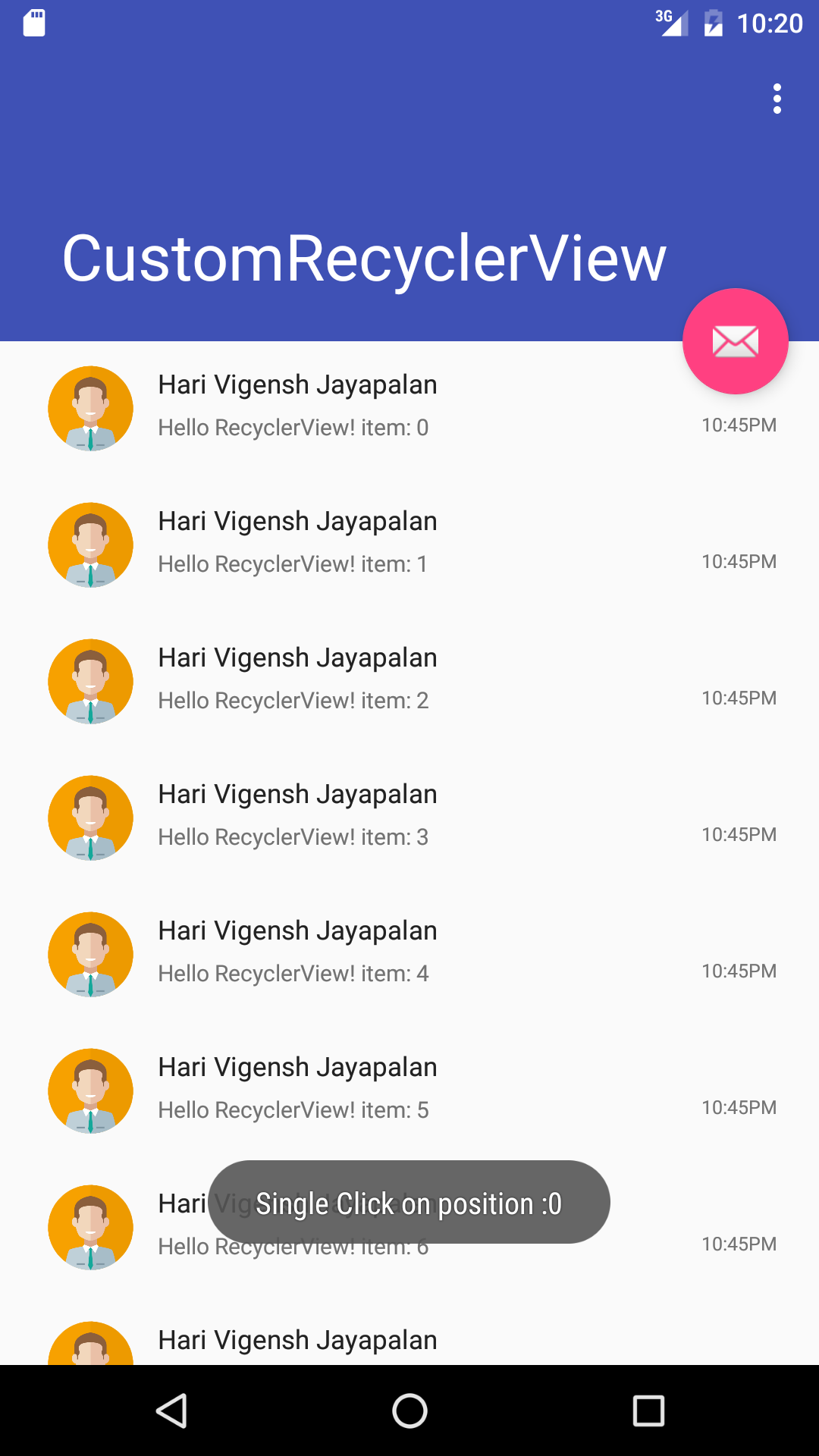
Task: Tap the pink mail floating button
Action: coord(735,341)
